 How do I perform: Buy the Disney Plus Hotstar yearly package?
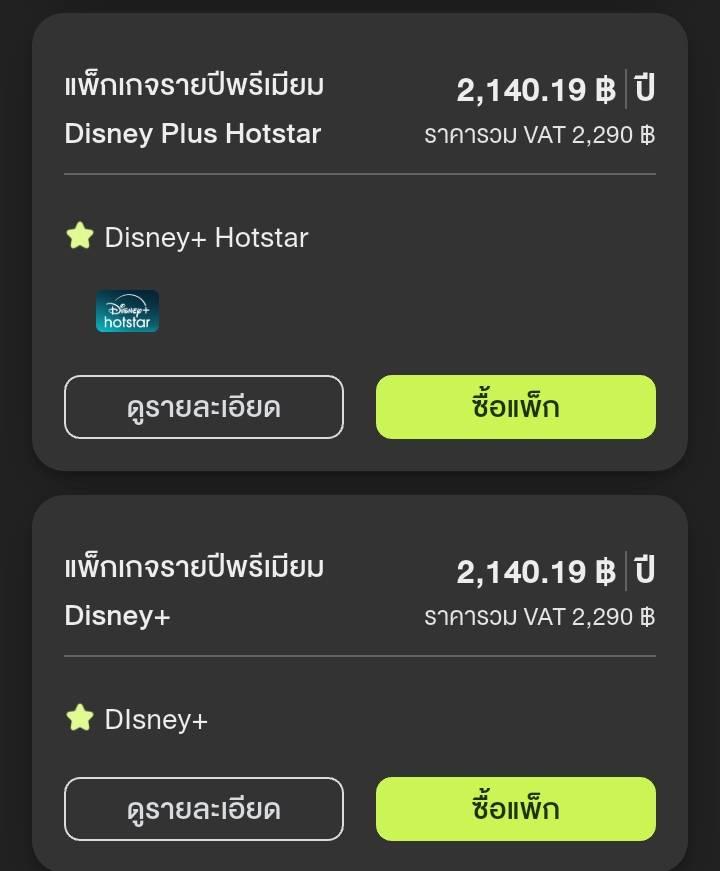tap(515, 407)
